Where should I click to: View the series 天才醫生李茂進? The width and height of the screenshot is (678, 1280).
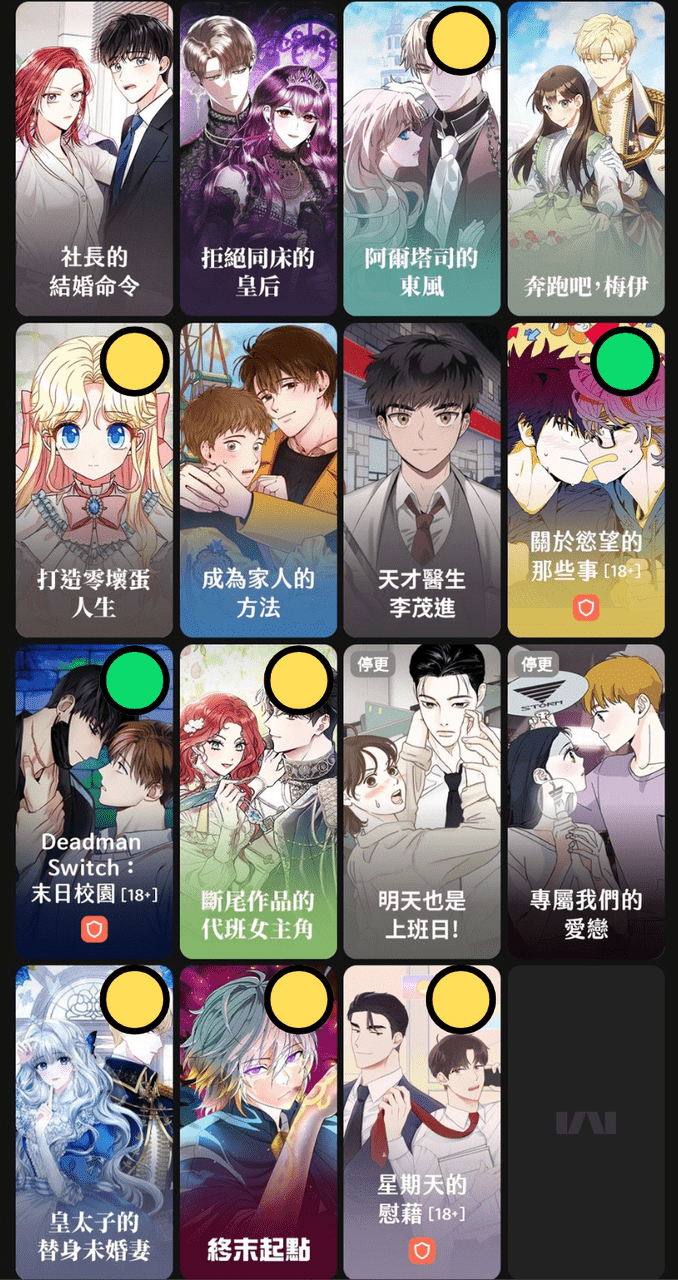coord(422,480)
